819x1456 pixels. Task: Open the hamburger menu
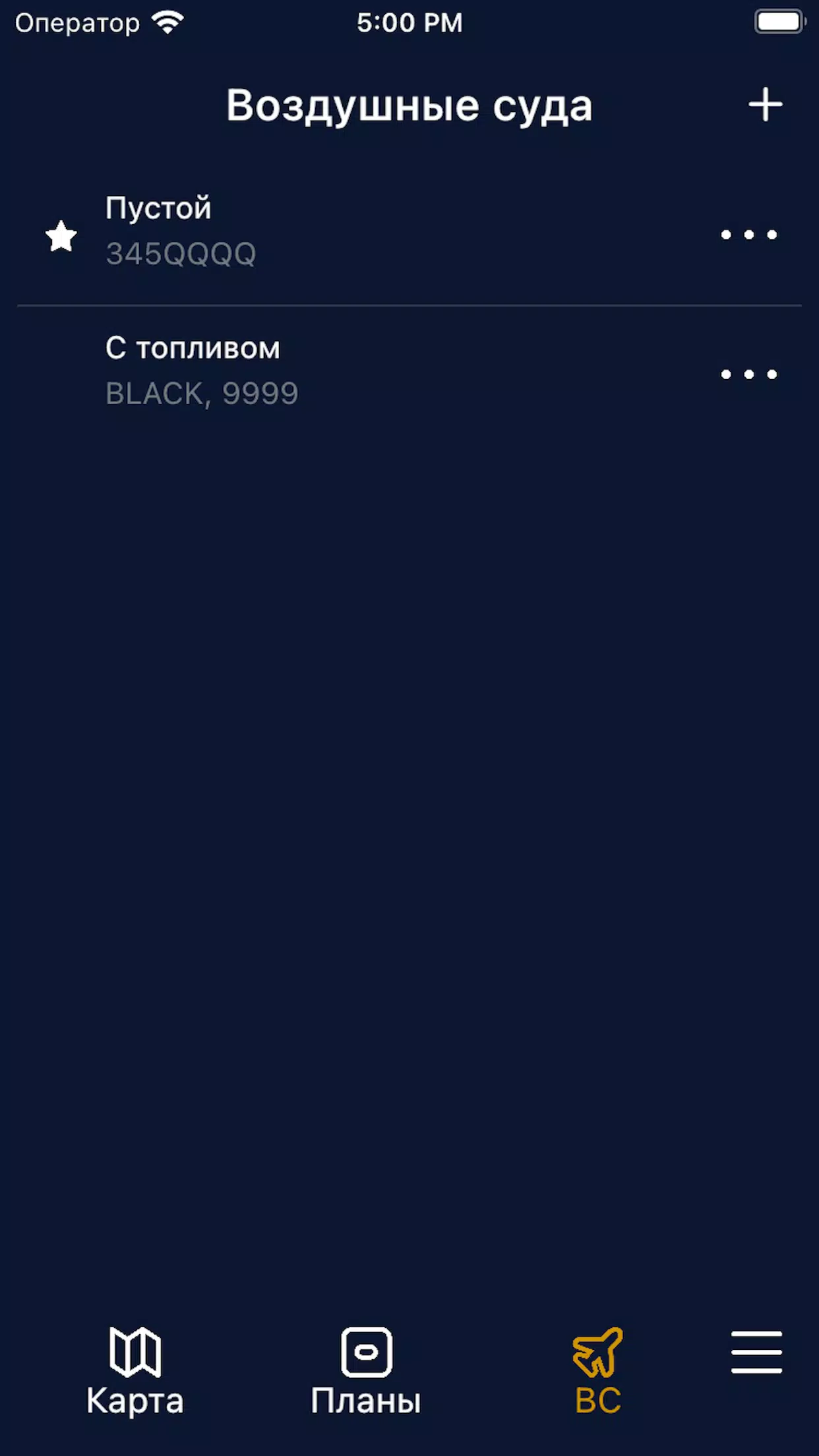point(756,1352)
